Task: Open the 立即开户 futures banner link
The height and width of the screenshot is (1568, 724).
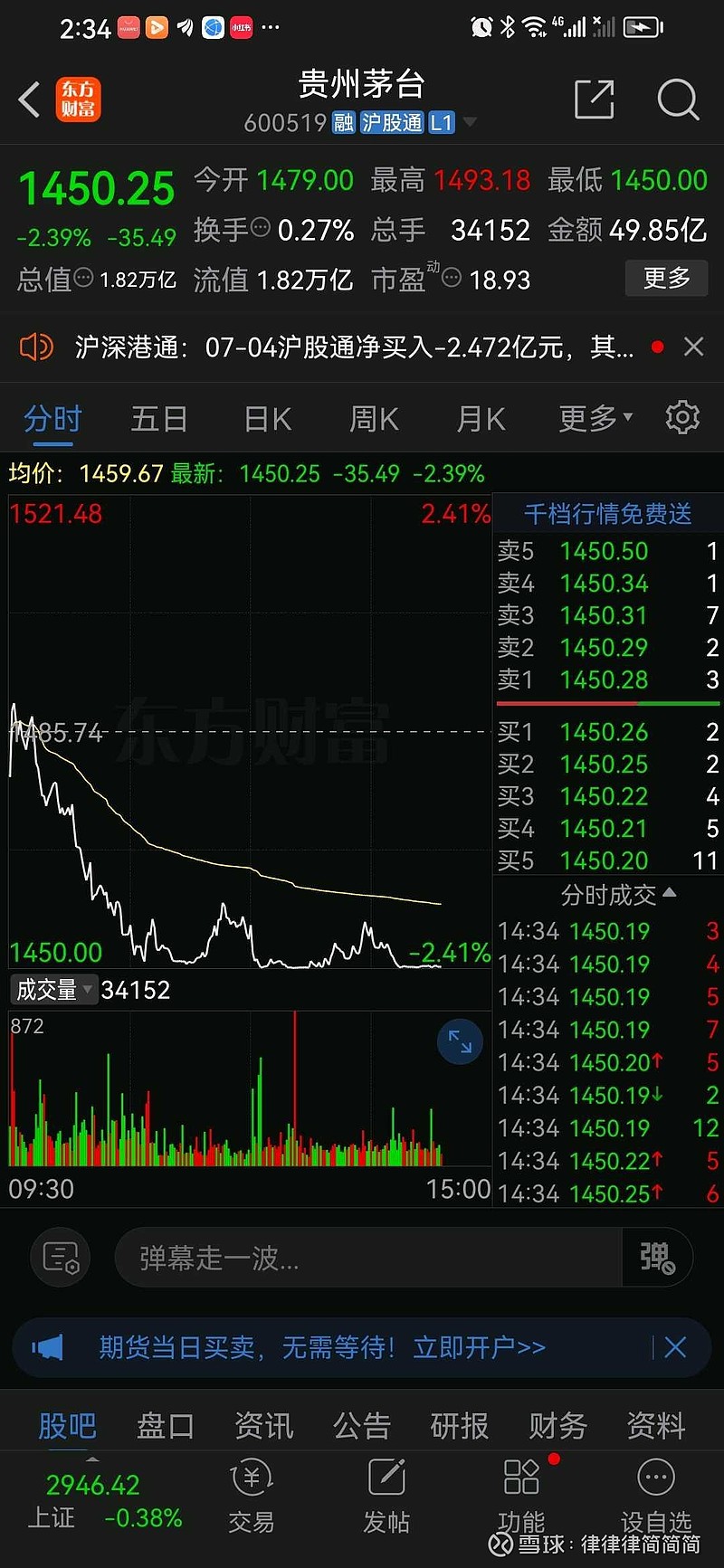Action: (x=480, y=1347)
